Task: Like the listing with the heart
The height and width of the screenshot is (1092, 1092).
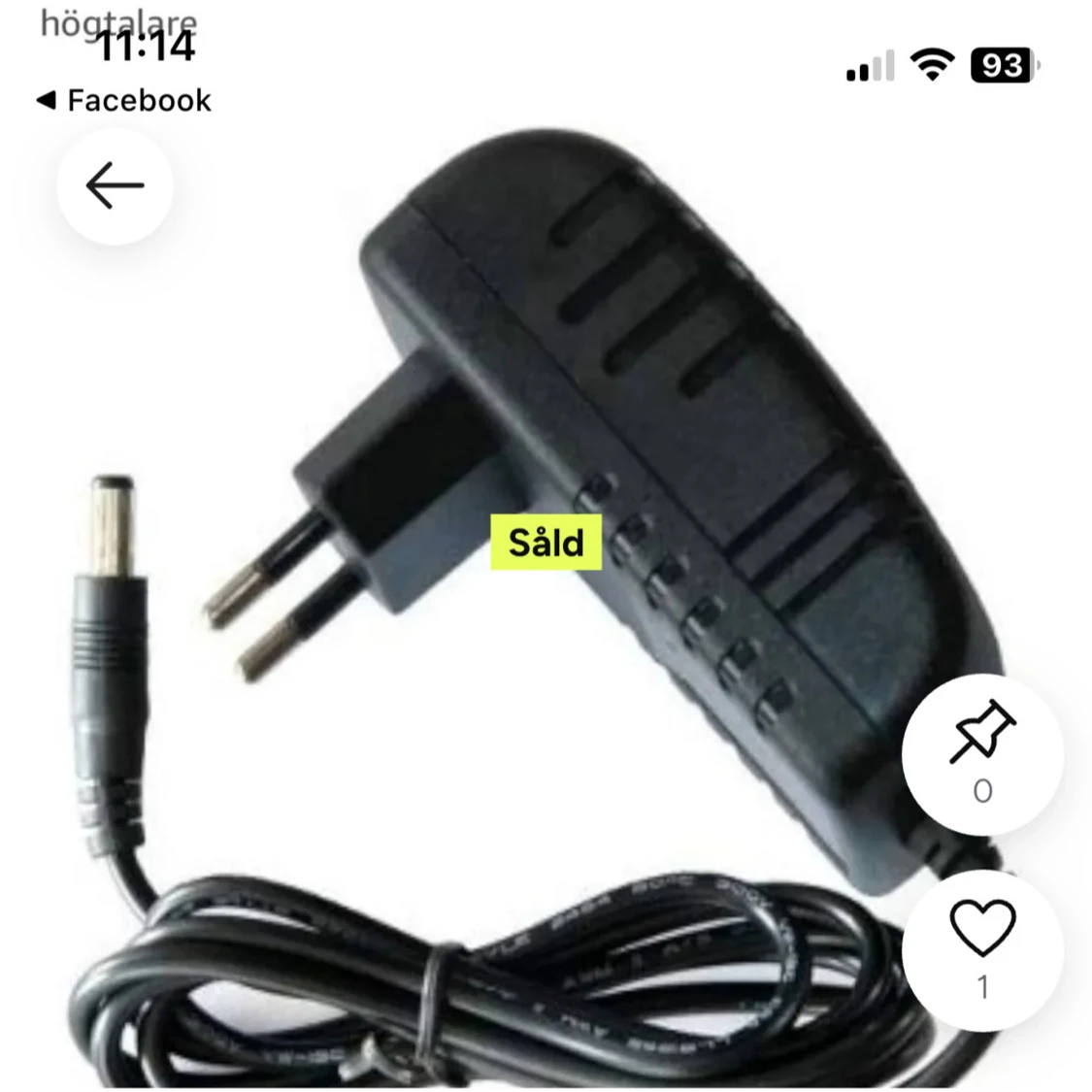Action: pyautogui.click(x=981, y=929)
